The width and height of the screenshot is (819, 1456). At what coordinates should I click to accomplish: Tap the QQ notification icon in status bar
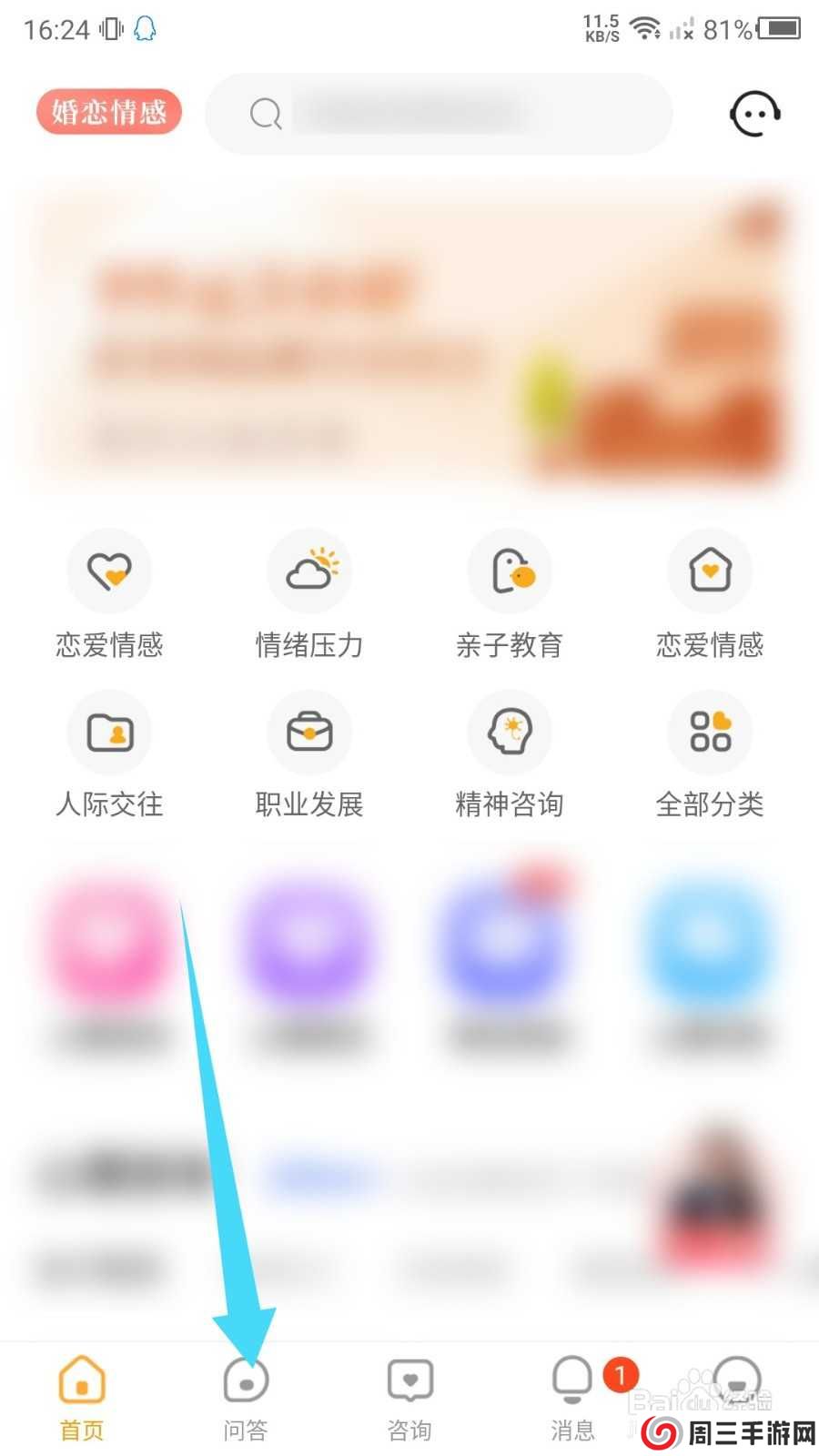click(x=146, y=27)
